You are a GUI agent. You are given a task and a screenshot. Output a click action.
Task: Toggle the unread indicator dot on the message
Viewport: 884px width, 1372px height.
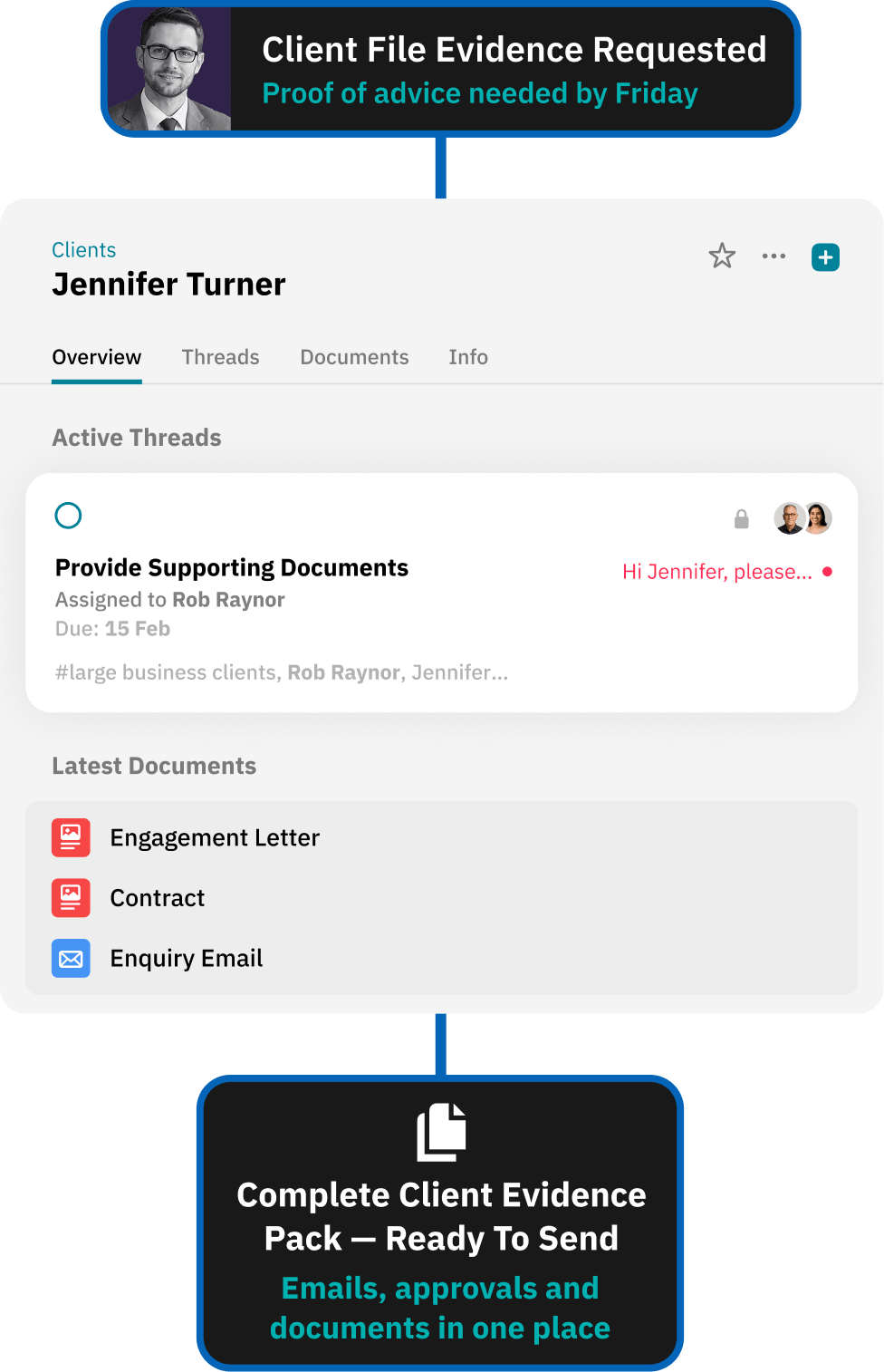825,572
